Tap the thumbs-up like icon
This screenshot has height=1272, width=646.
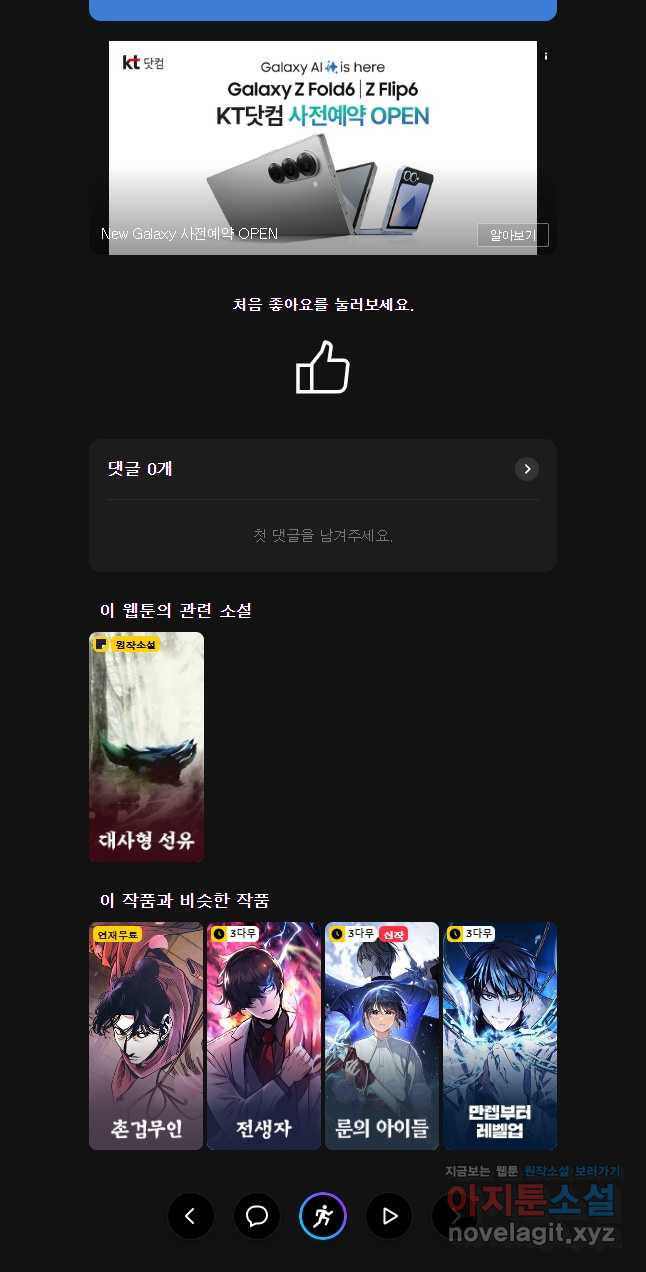(x=322, y=367)
